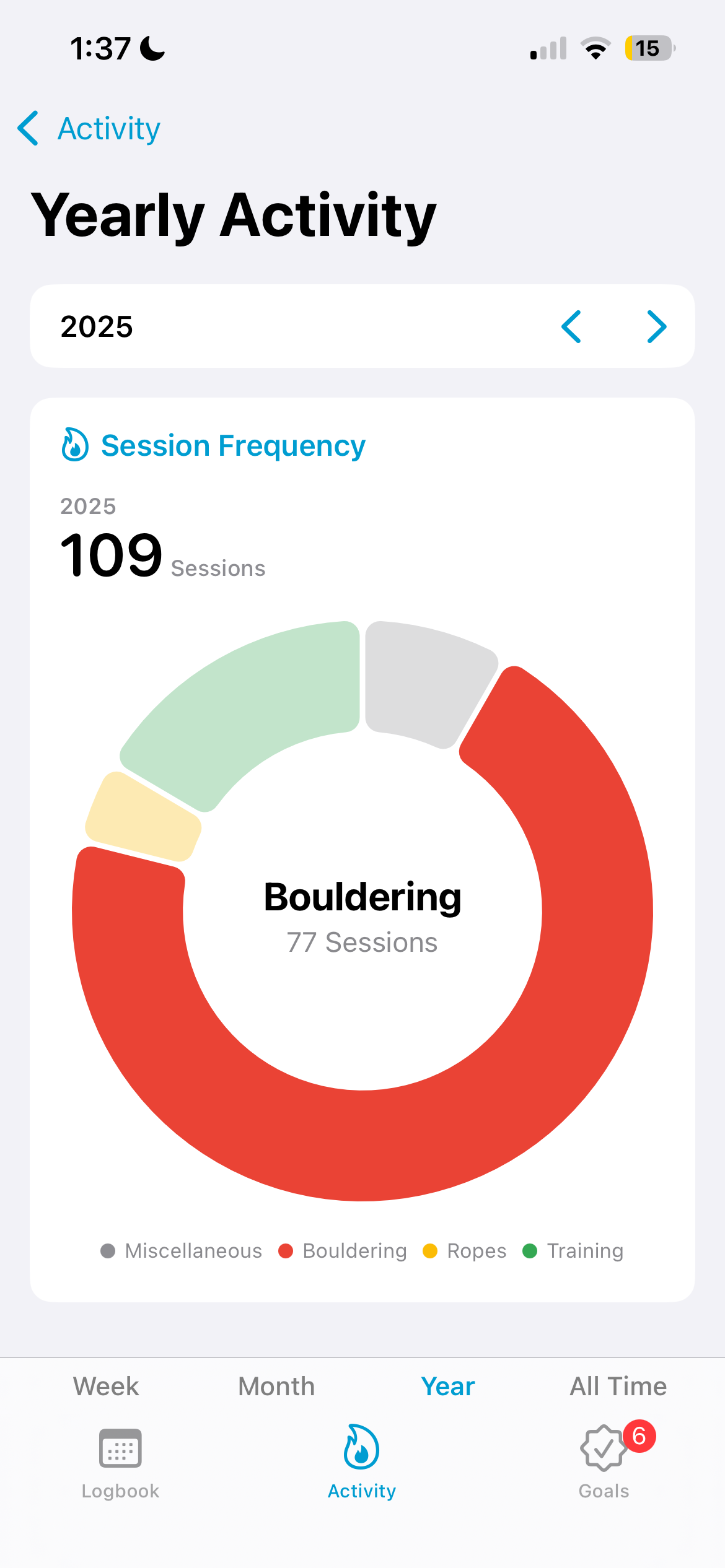Open the All Time view
The width and height of the screenshot is (725, 1568).
[618, 1386]
